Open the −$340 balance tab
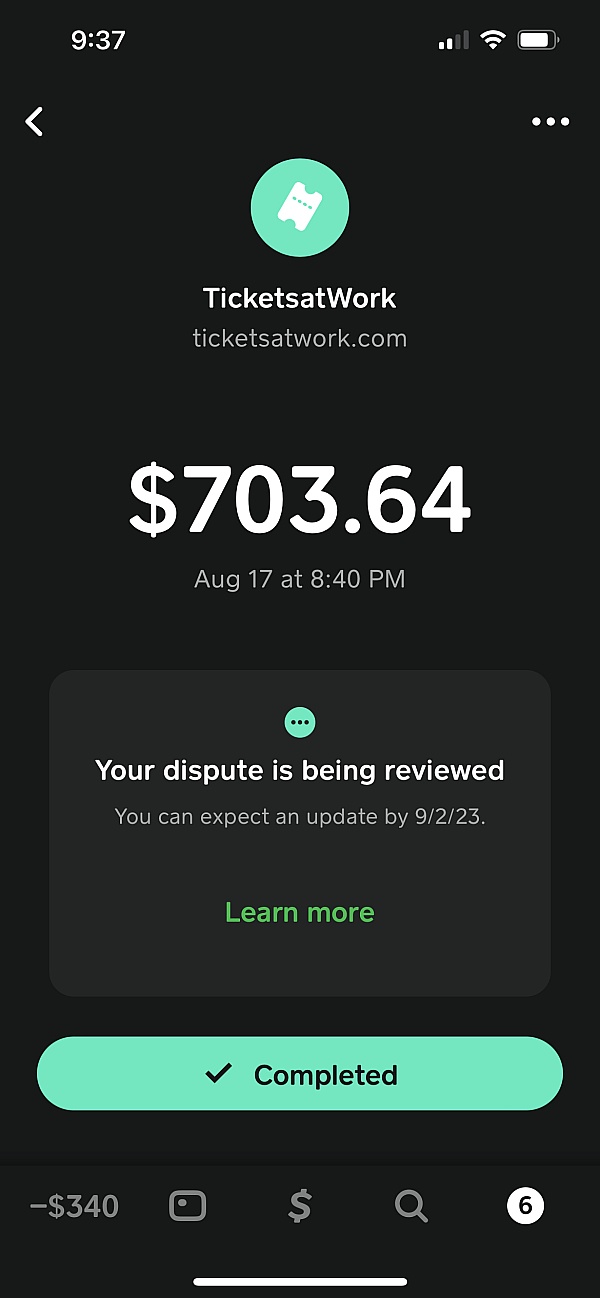This screenshot has height=1298, width=600. click(74, 1206)
